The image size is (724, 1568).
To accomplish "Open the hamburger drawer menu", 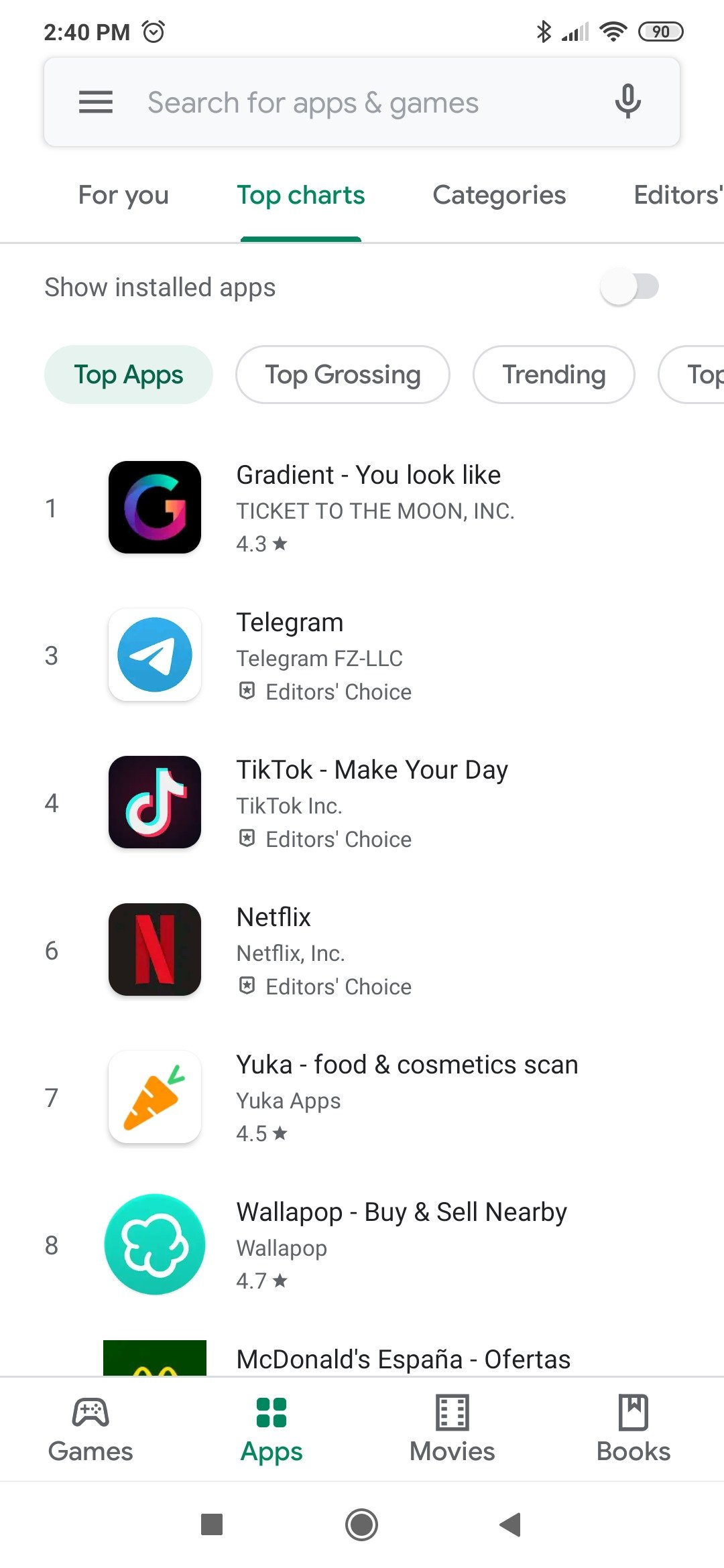I will tap(95, 102).
